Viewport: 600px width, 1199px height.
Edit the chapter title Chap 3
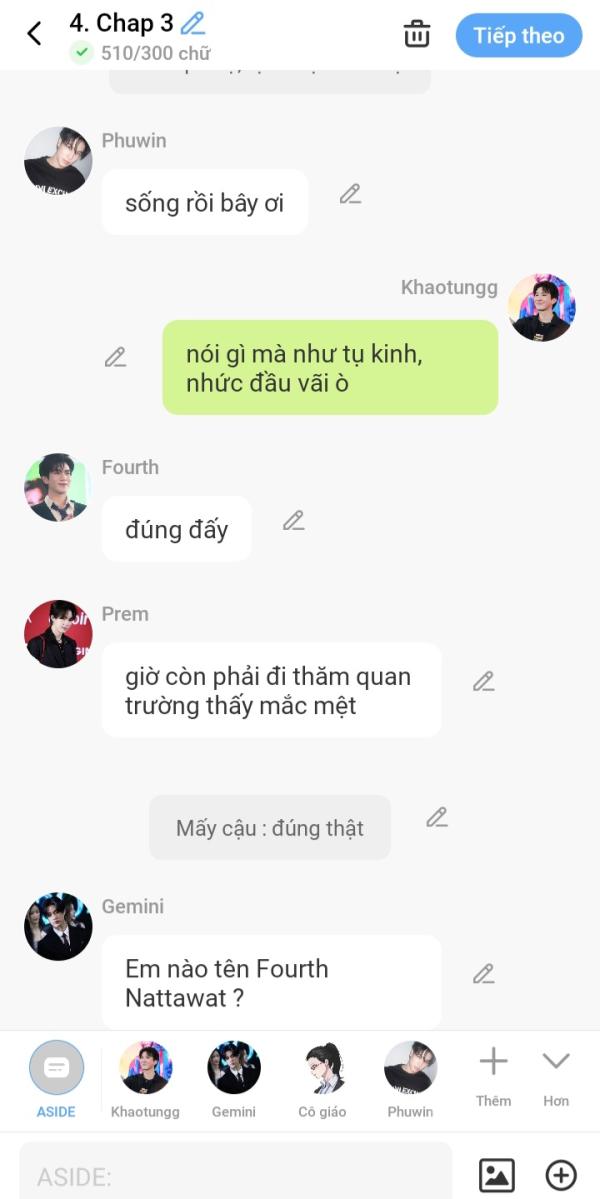(x=193, y=23)
